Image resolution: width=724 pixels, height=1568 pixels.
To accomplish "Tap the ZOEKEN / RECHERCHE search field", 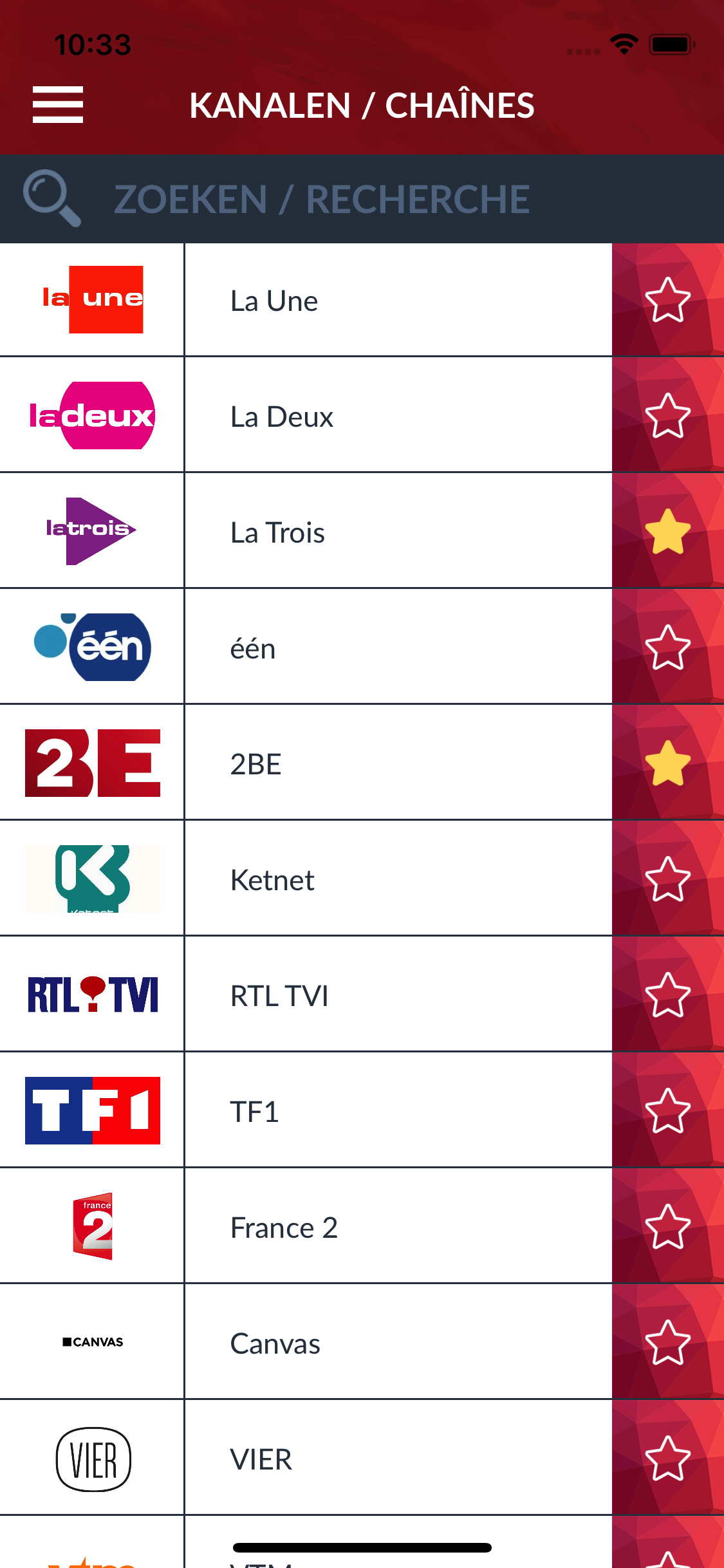I will click(x=322, y=198).
